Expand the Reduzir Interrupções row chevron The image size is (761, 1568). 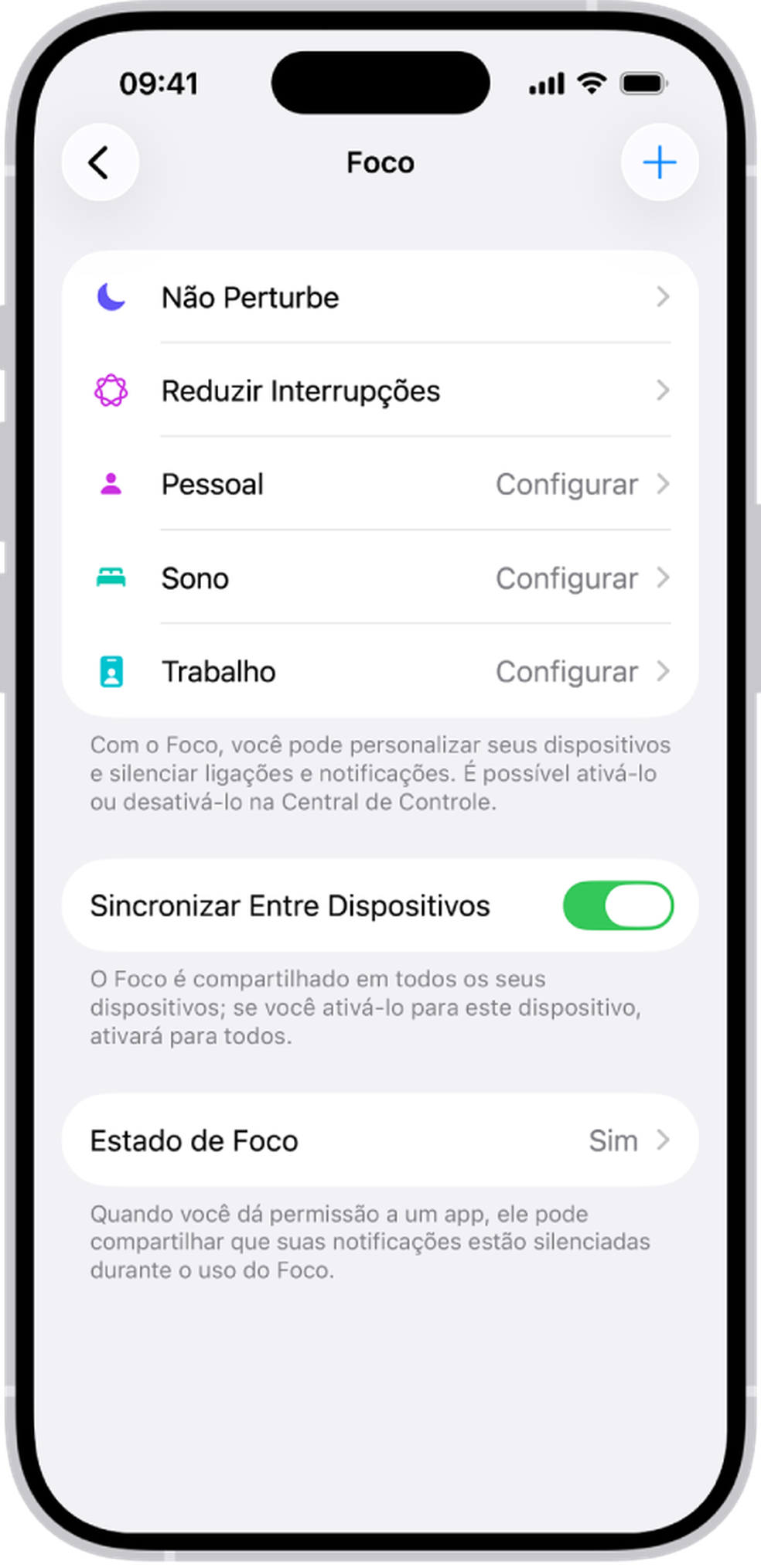[664, 390]
